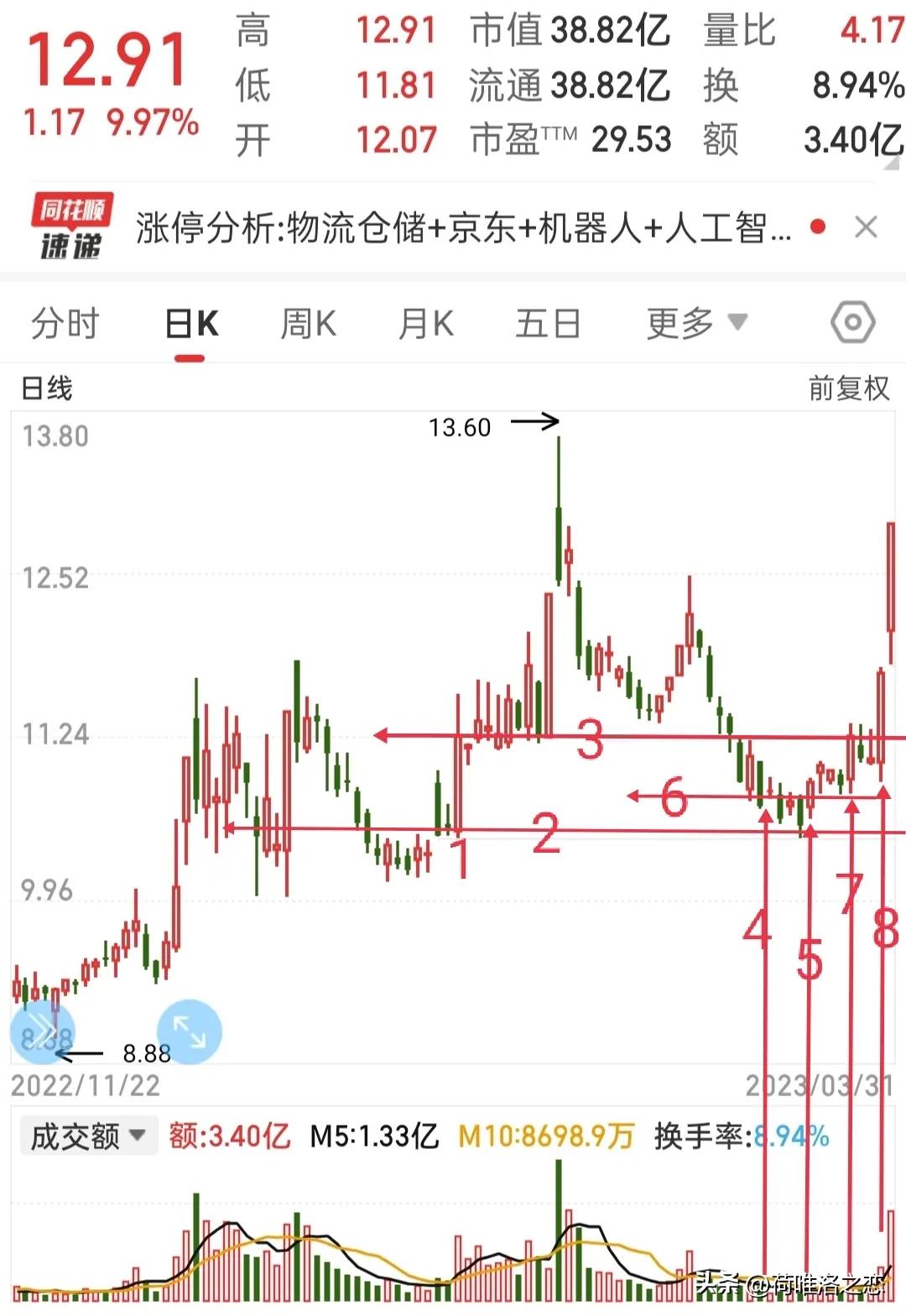
Task: Switch to the 月K tab
Action: point(426,322)
